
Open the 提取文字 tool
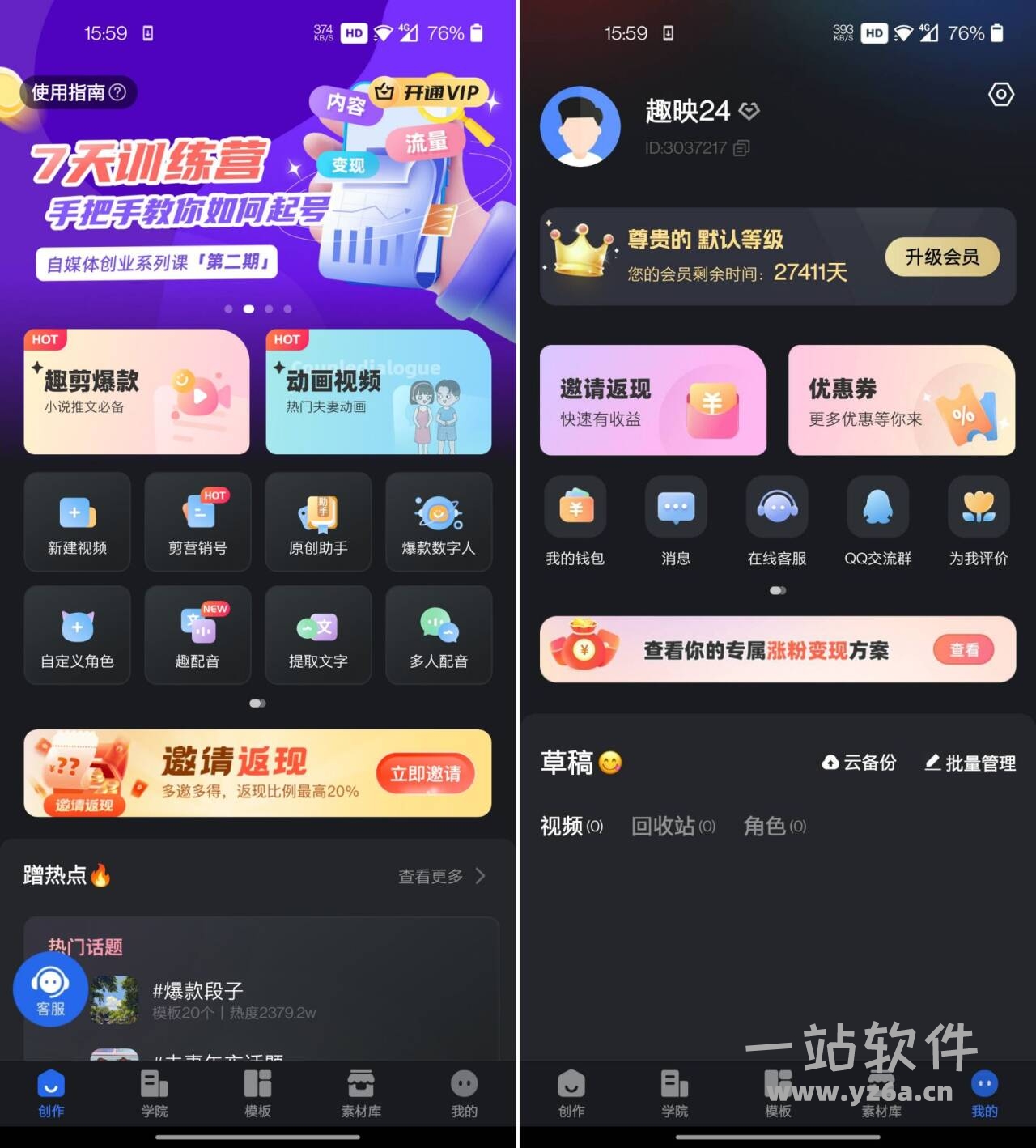pos(318,636)
